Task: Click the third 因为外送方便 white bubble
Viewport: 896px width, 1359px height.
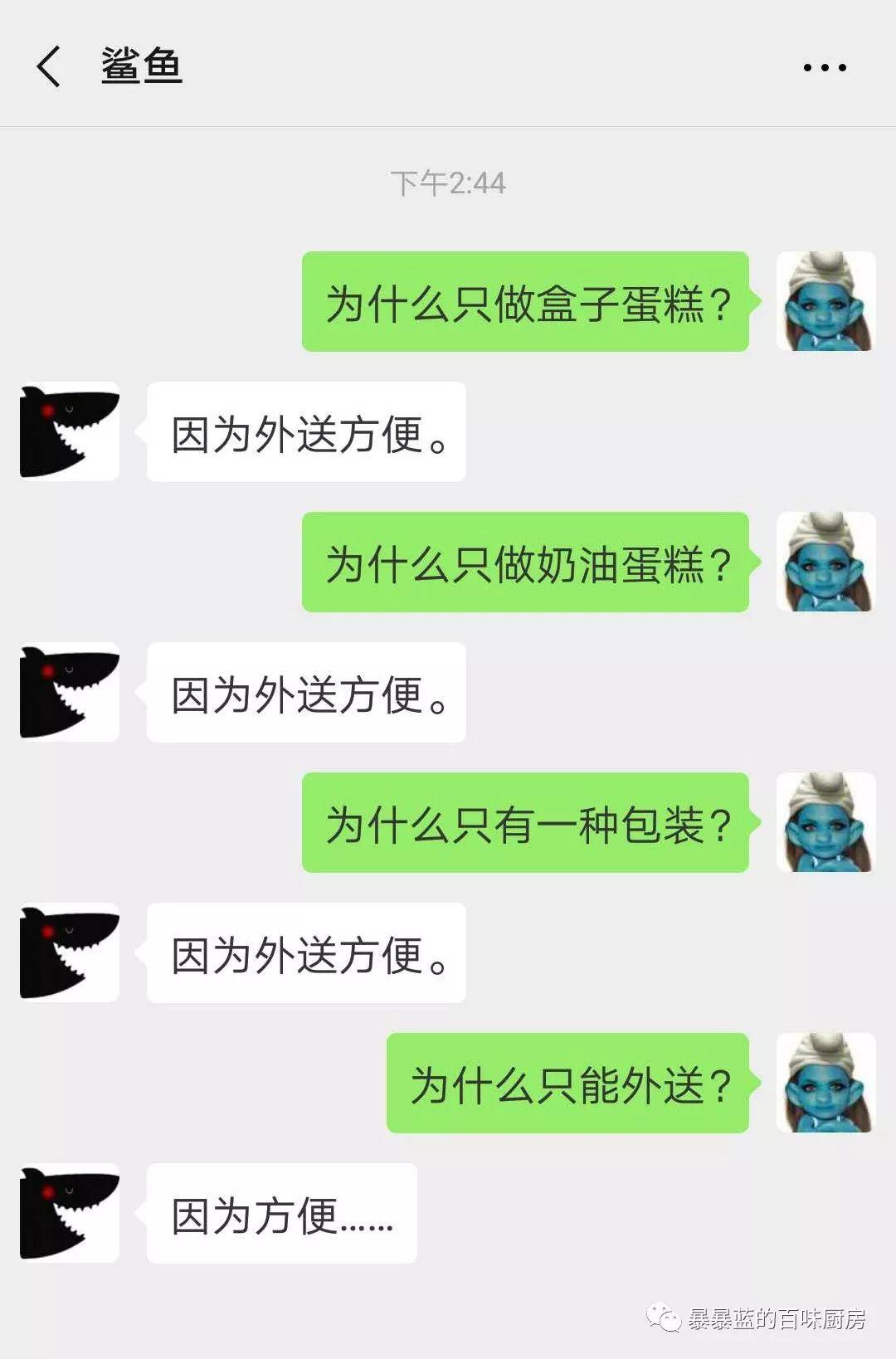Action: (307, 954)
